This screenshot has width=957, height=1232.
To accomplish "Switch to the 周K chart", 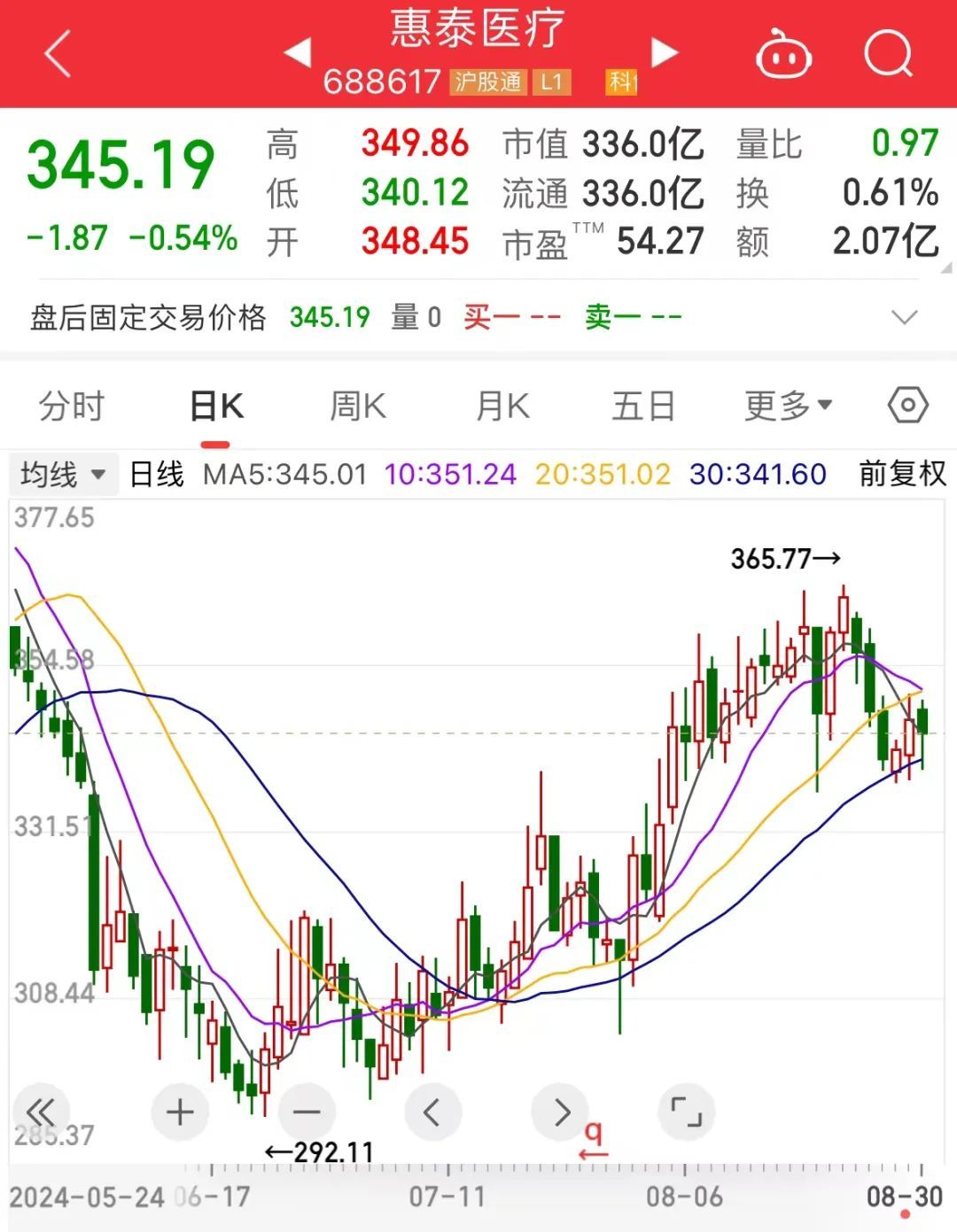I will [358, 407].
